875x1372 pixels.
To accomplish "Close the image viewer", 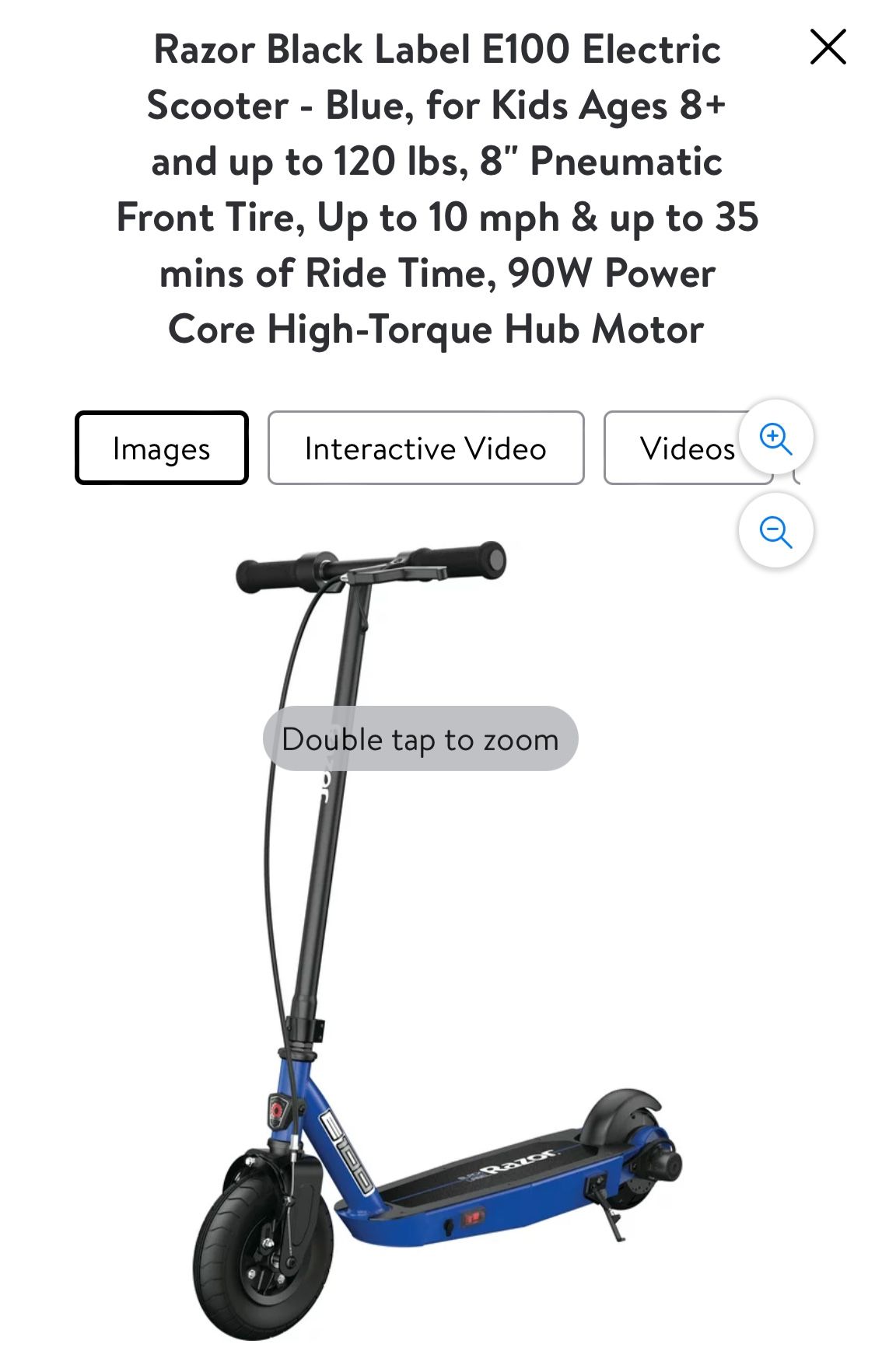I will pyautogui.click(x=827, y=47).
